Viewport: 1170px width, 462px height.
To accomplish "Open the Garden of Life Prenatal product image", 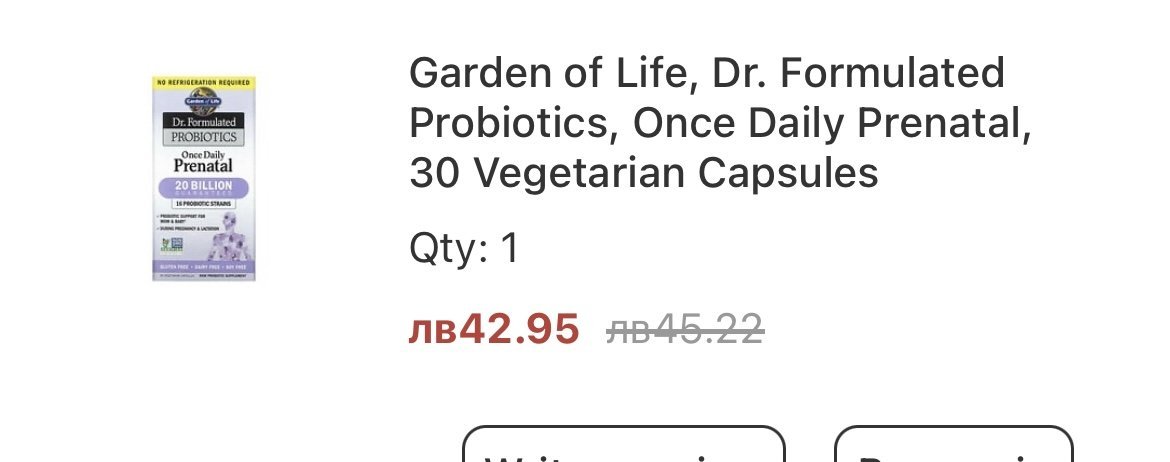I will [205, 179].
